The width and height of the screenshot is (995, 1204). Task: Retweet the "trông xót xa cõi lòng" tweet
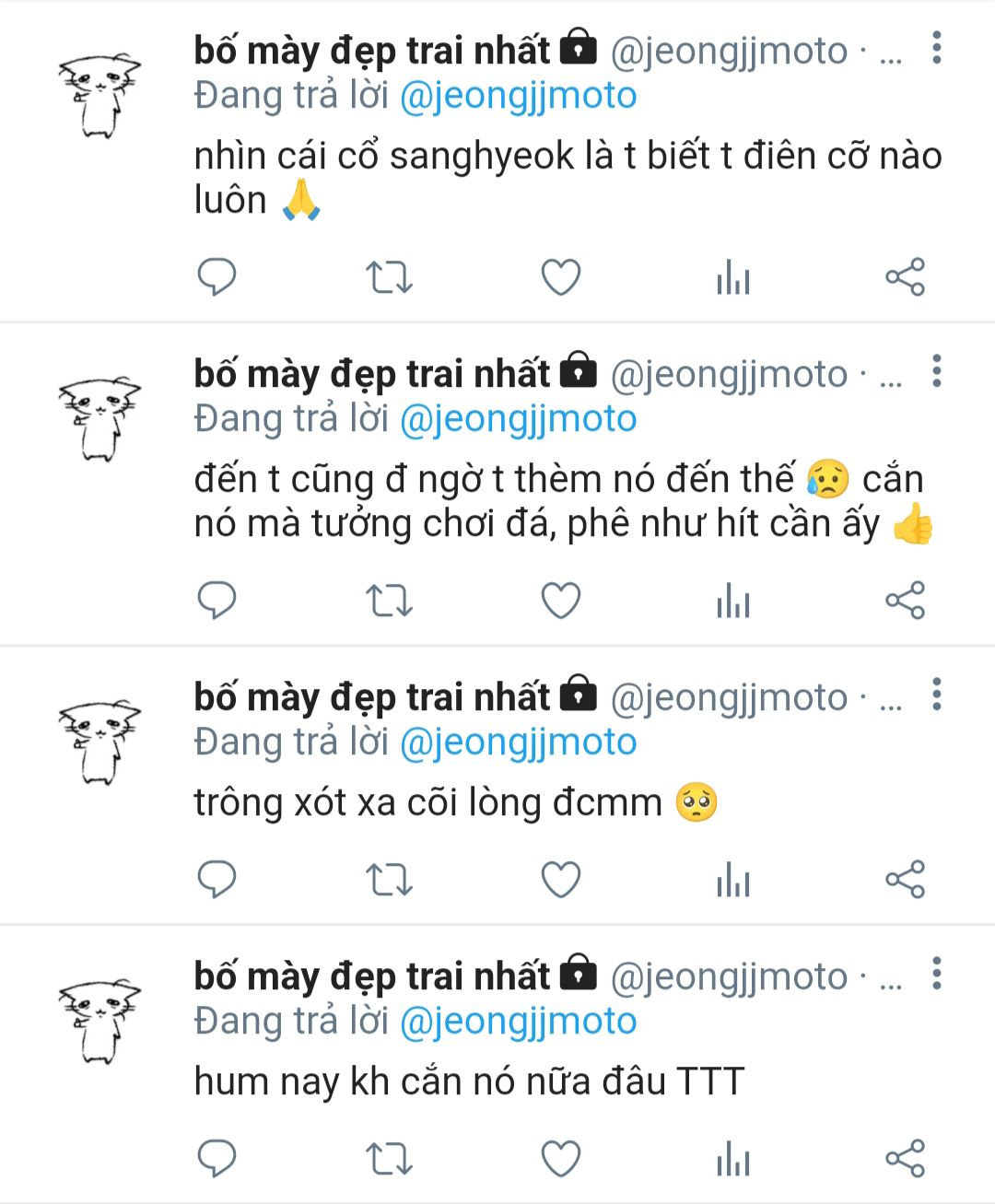pos(389,880)
